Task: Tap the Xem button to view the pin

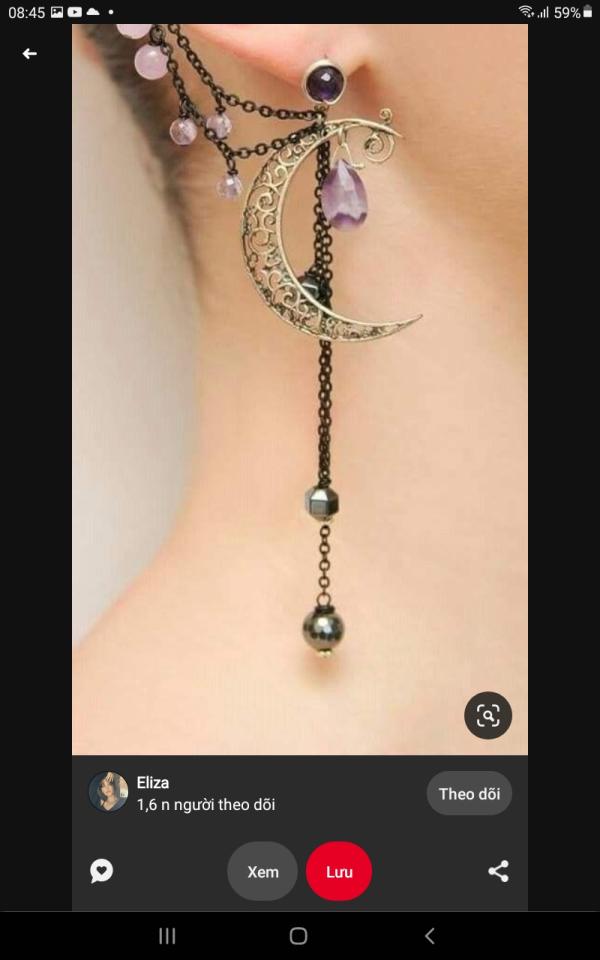Action: click(263, 871)
